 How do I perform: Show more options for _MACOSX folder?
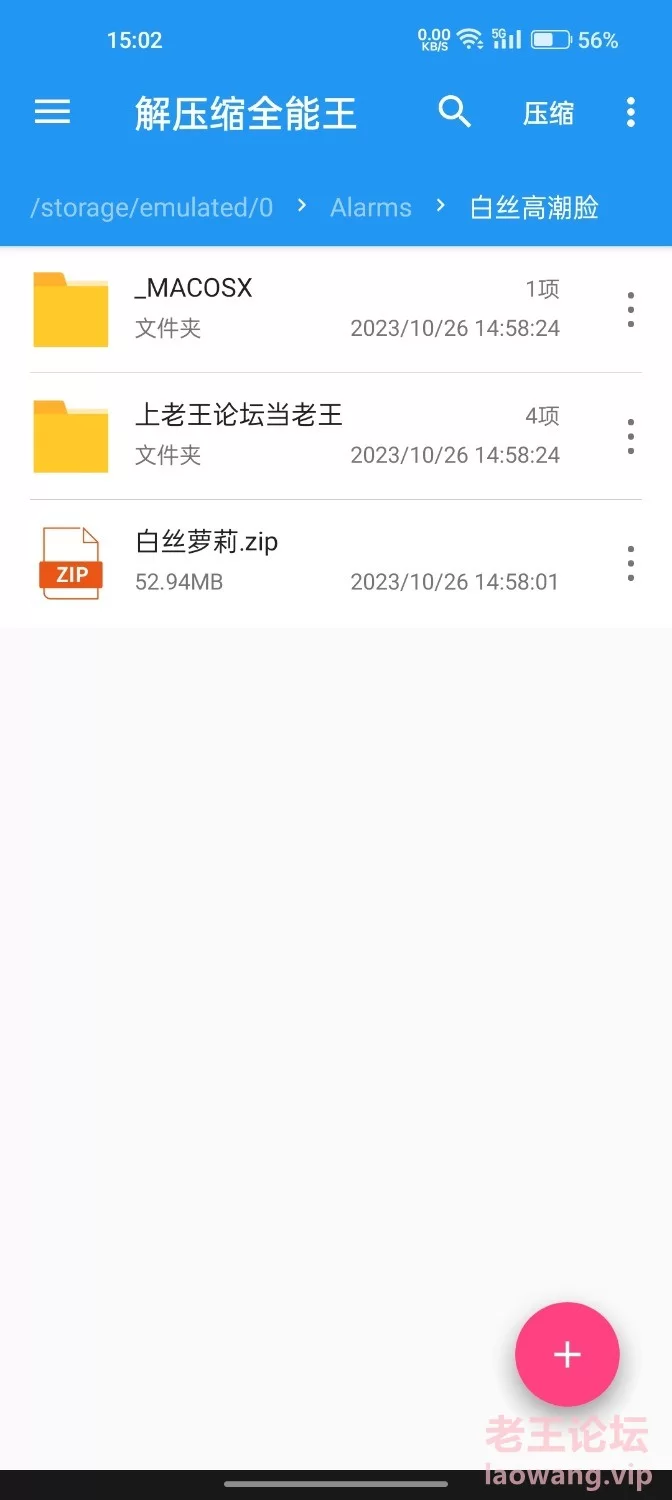coord(630,310)
